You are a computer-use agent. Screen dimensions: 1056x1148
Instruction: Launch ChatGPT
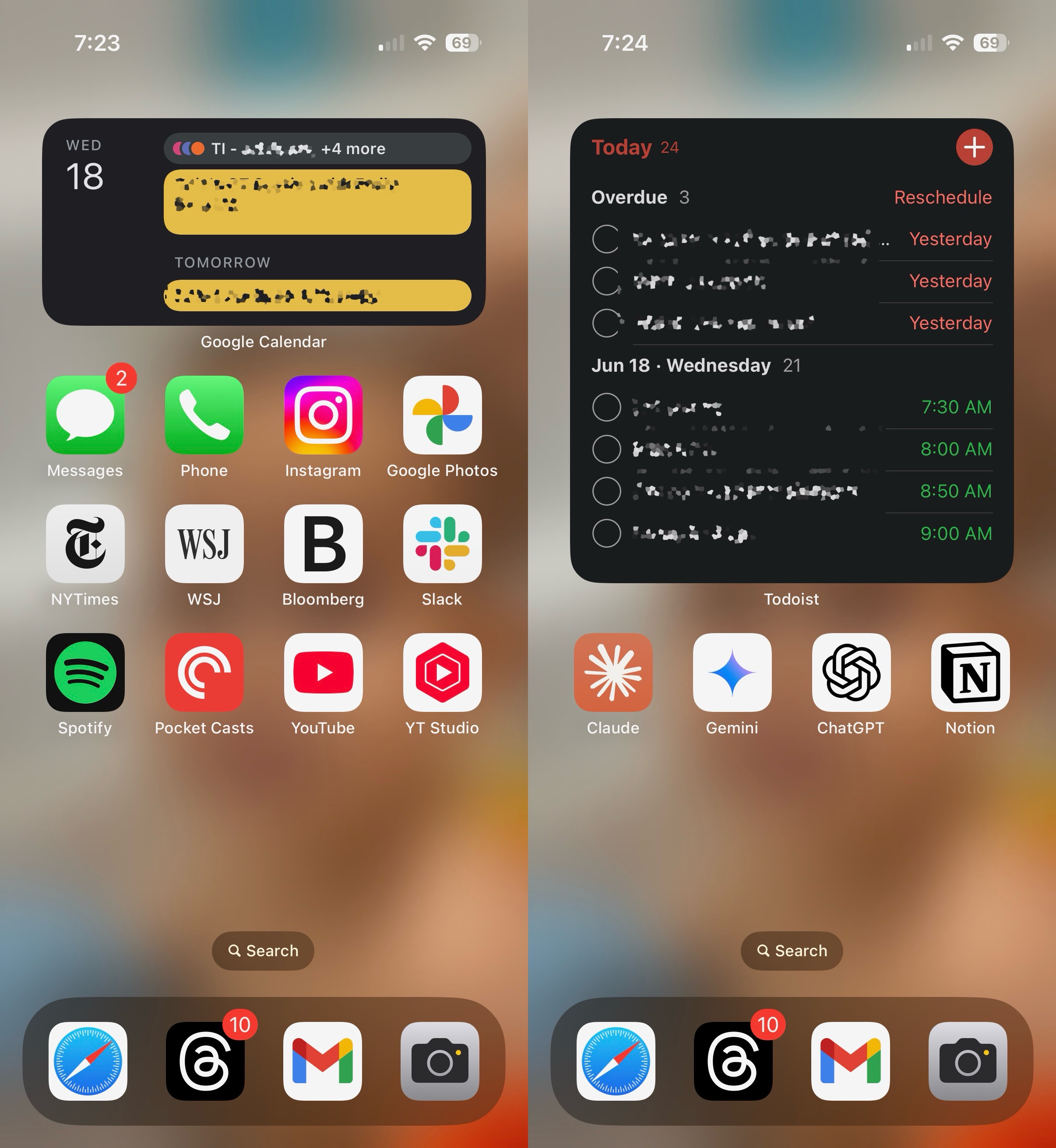click(x=851, y=673)
